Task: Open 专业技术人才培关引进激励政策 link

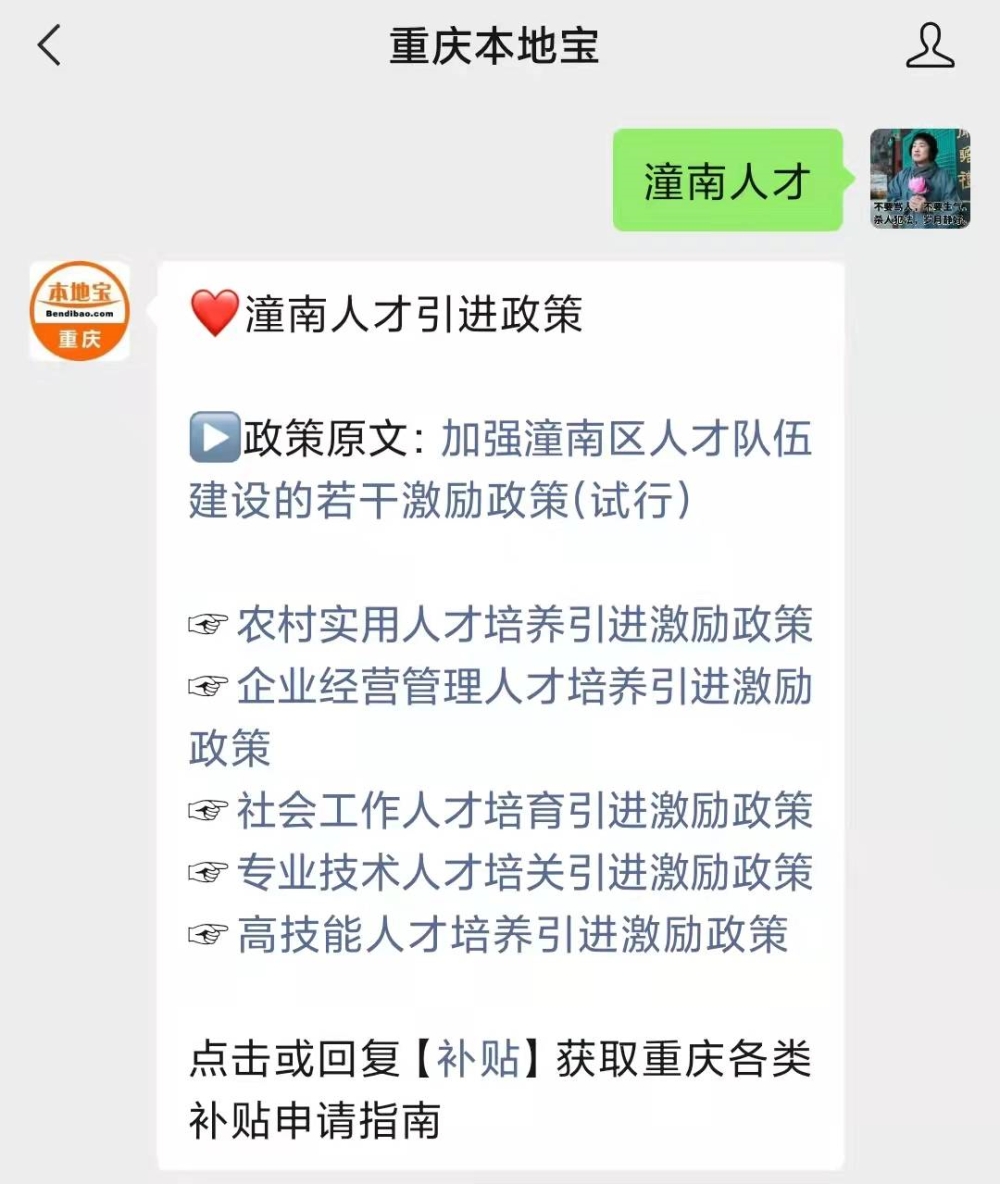Action: 524,872
